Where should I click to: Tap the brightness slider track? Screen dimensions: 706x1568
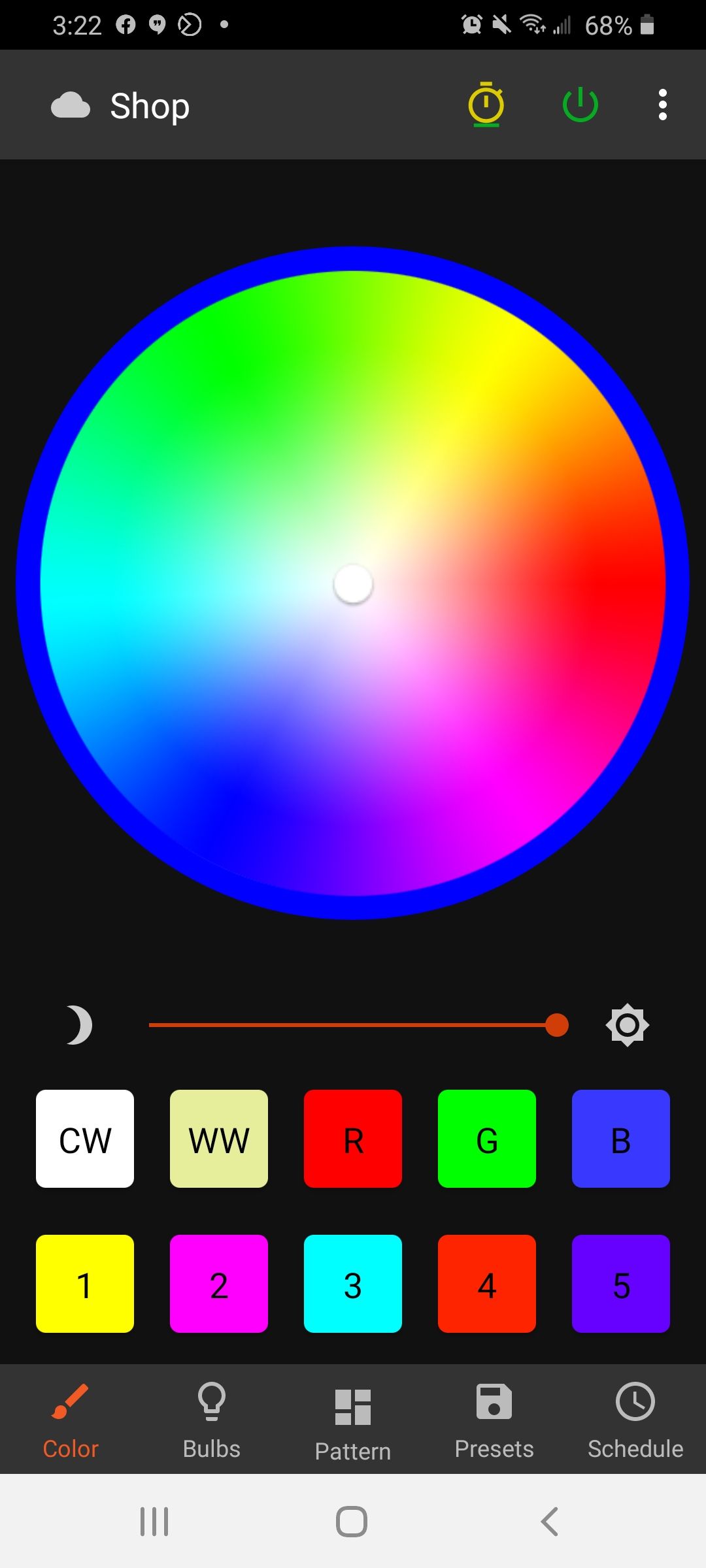(353, 1025)
